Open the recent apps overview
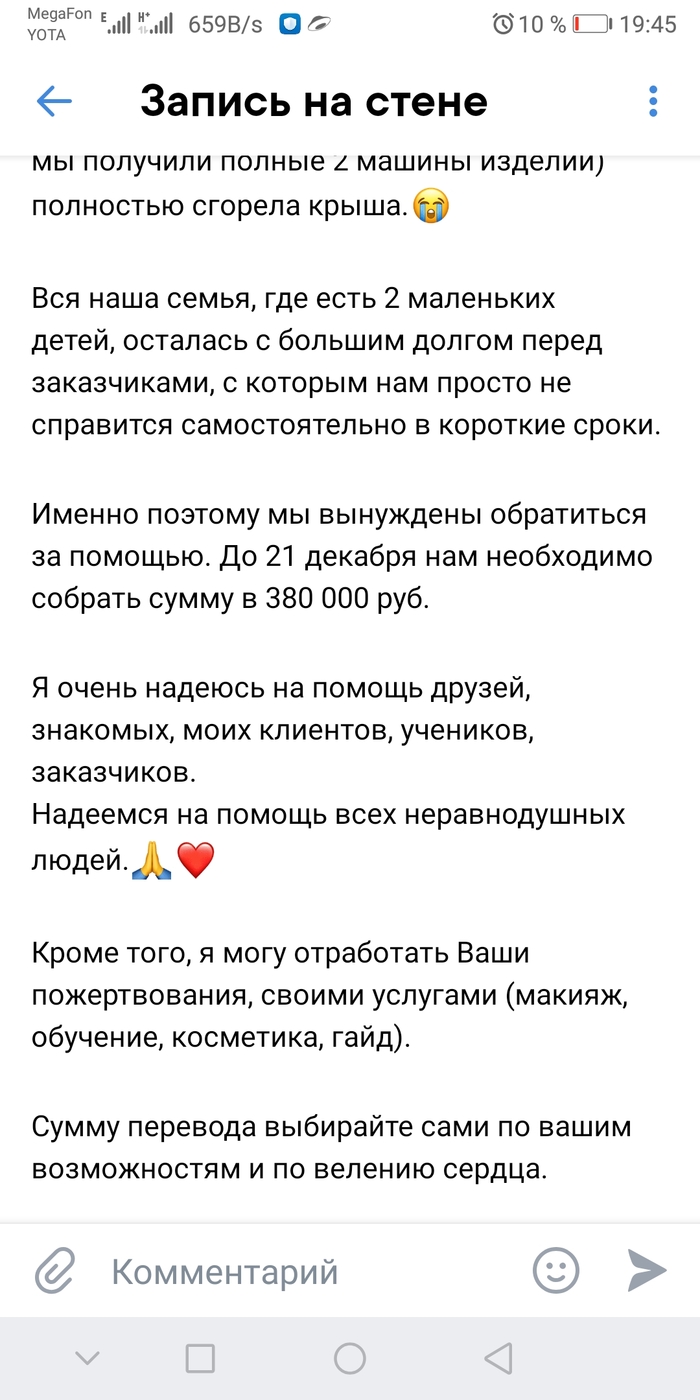 point(200,1358)
